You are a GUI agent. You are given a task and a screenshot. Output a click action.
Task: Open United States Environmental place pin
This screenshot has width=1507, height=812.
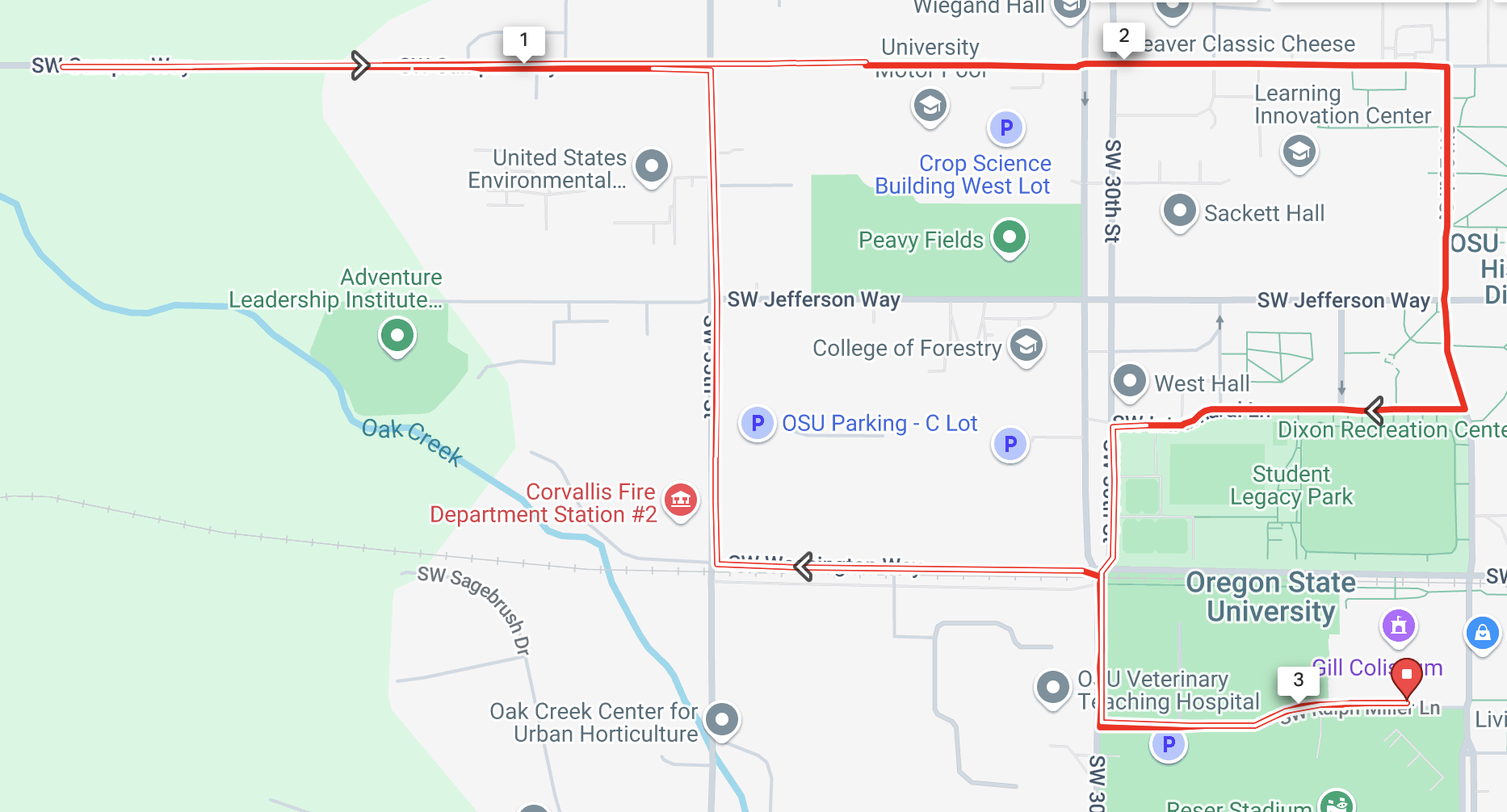tap(651, 166)
